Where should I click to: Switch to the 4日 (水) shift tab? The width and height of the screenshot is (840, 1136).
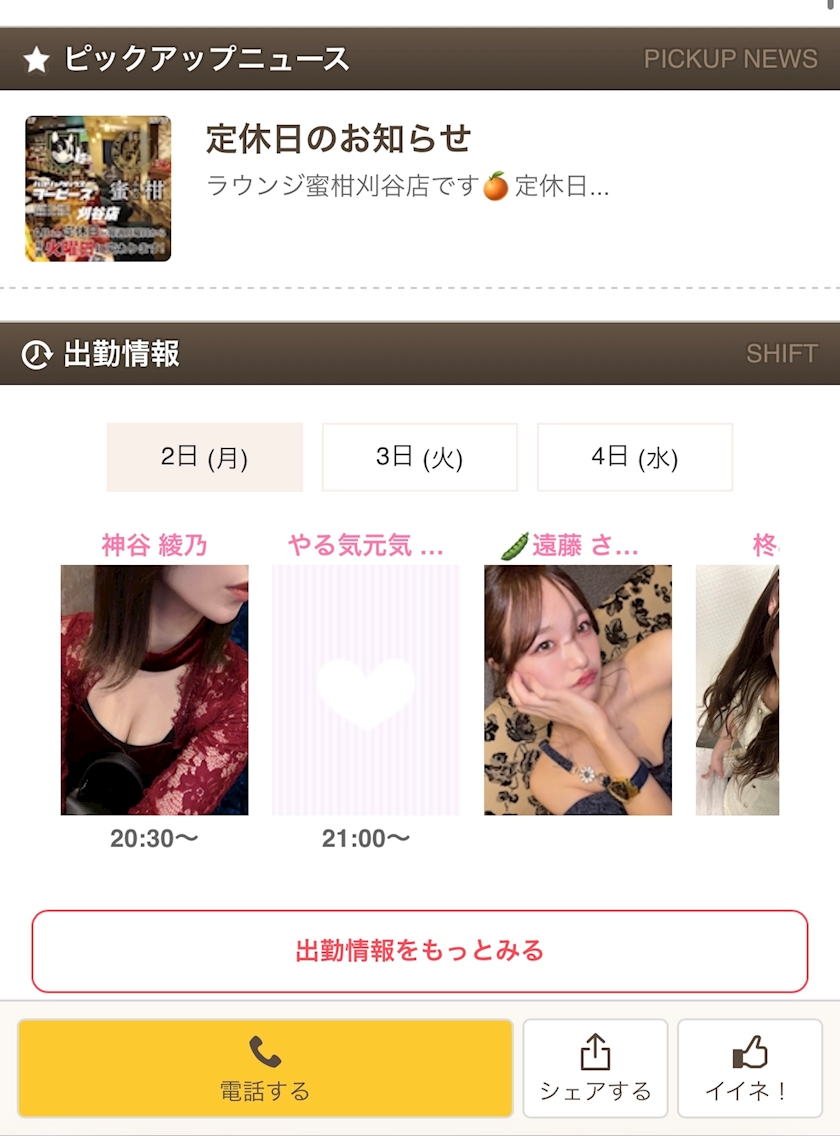635,457
